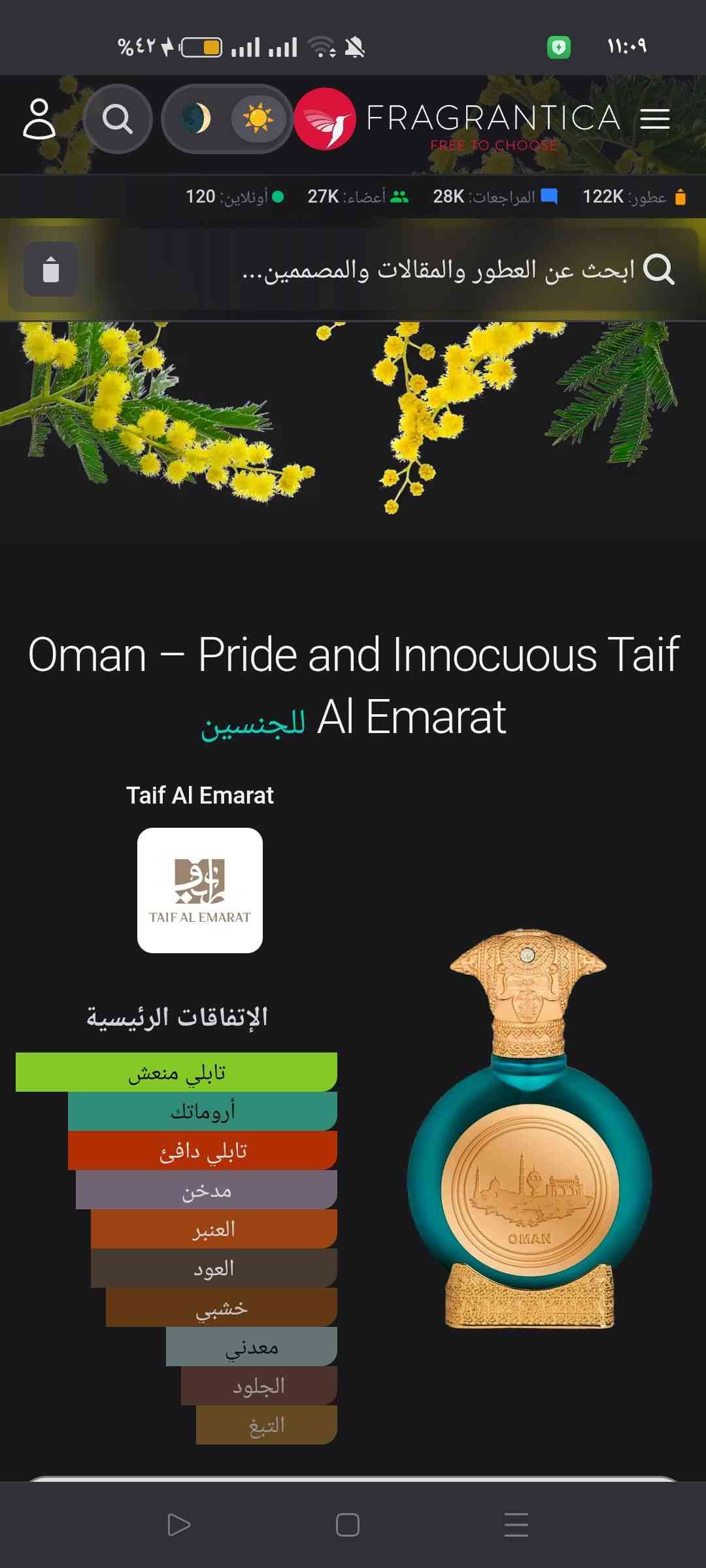This screenshot has width=706, height=1568.
Task: Toggle the dark/light theme switch
Action: tap(227, 119)
